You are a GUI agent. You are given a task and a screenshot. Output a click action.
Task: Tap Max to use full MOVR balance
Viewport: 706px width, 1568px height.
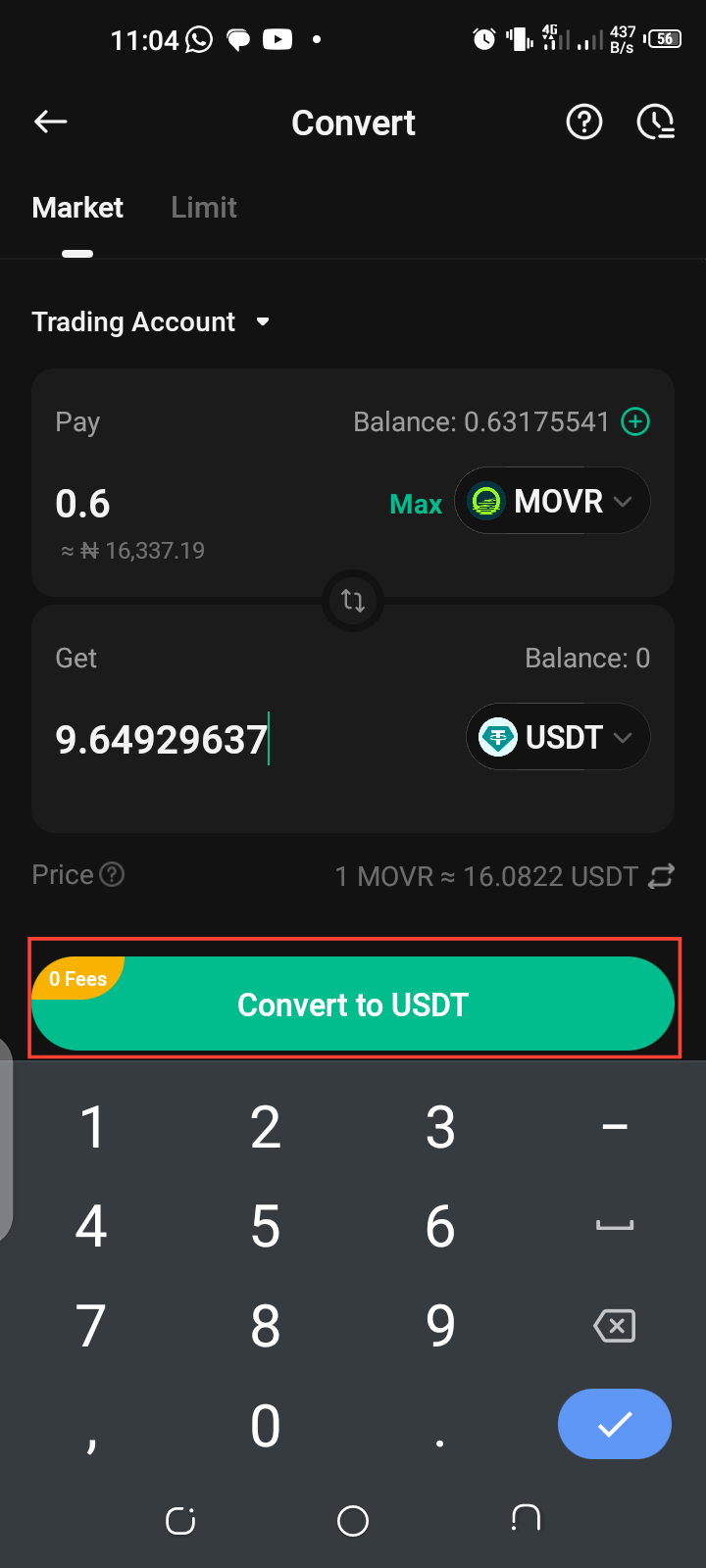pos(416,504)
